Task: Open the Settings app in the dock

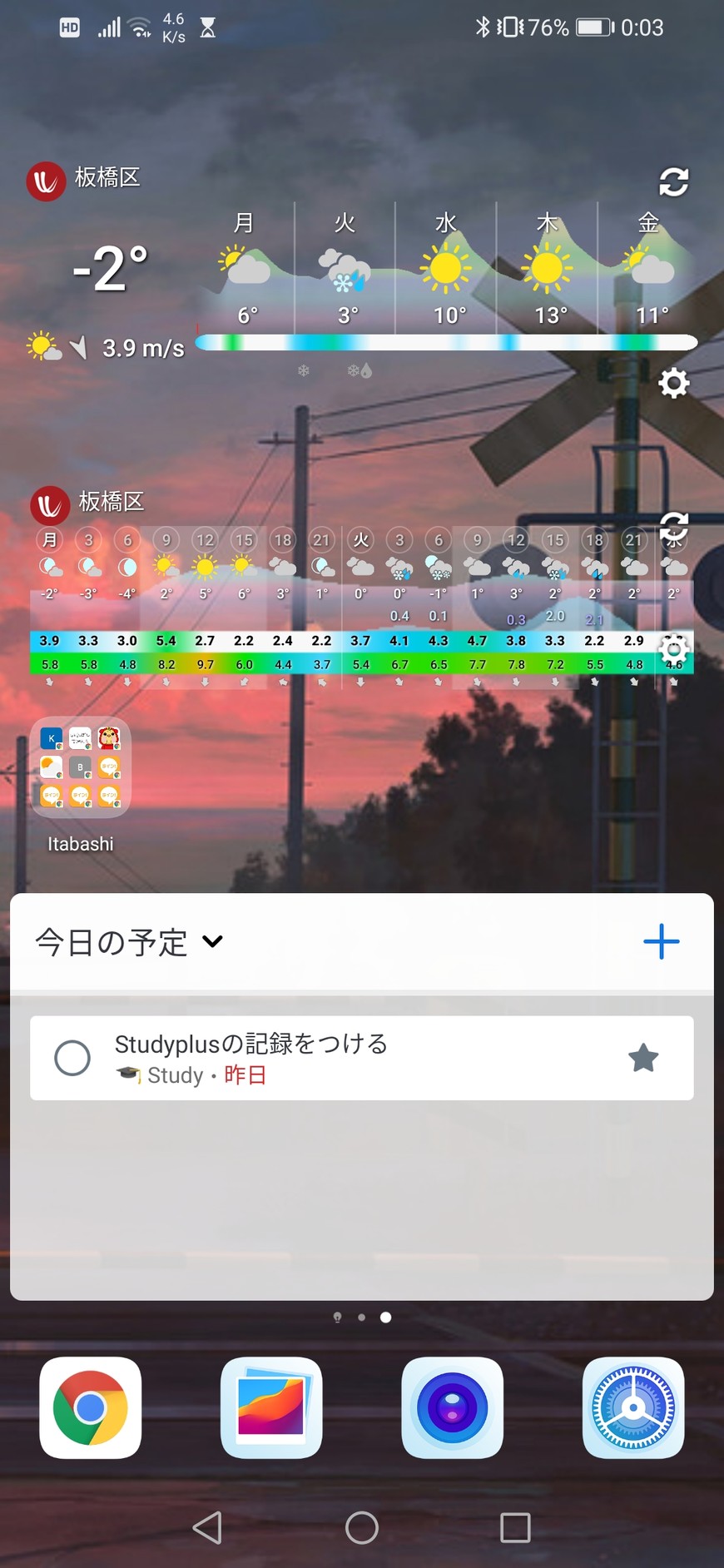Action: 633,1407
